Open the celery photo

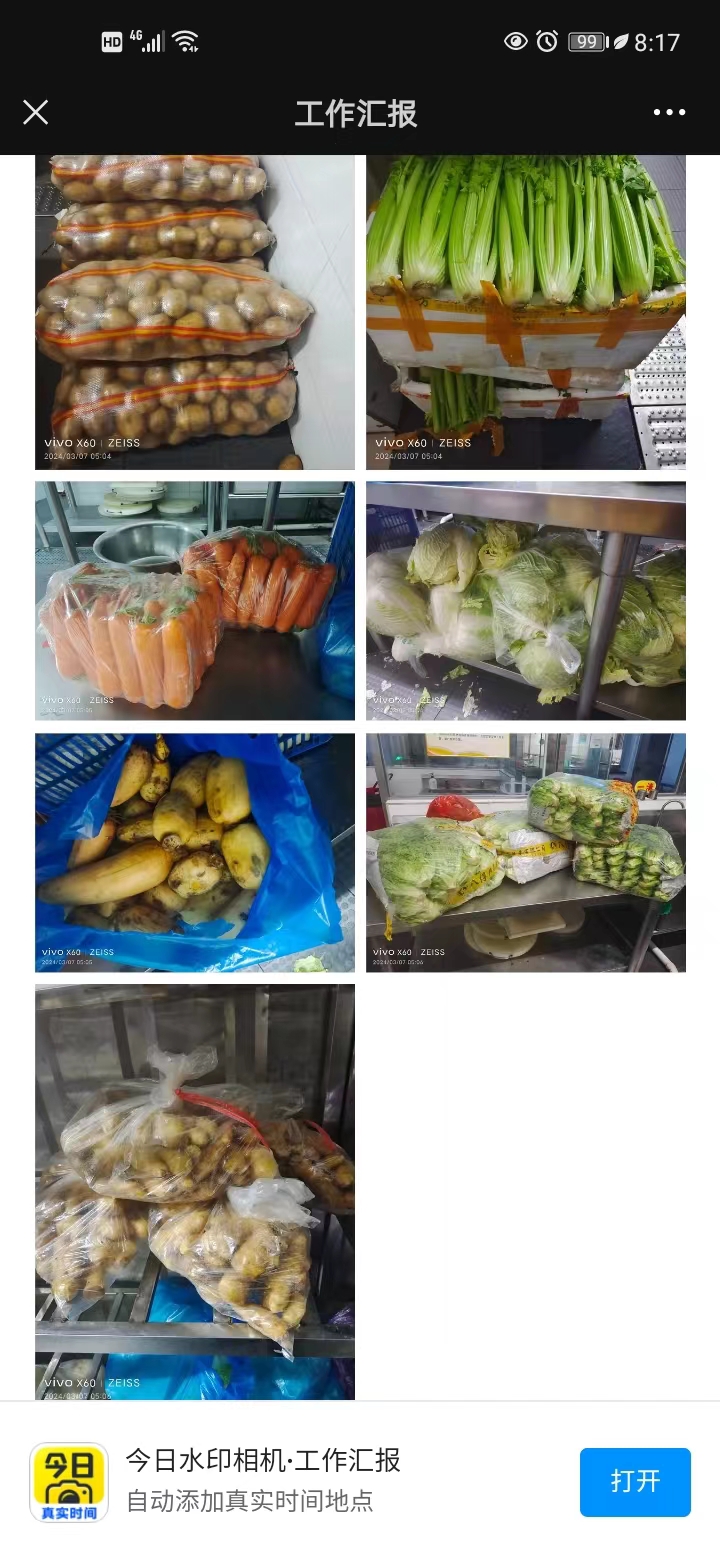click(525, 312)
